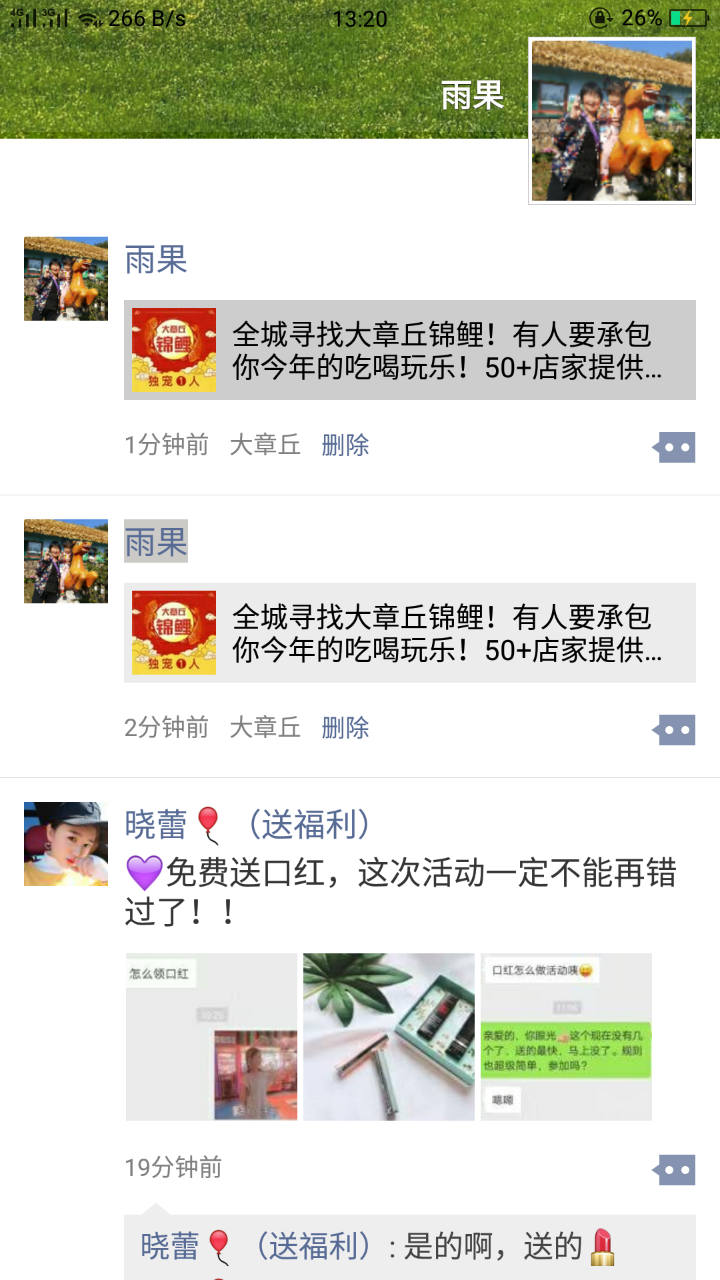View 晓蕾's lipstick product photo
This screenshot has height=1280, width=720.
[389, 1036]
